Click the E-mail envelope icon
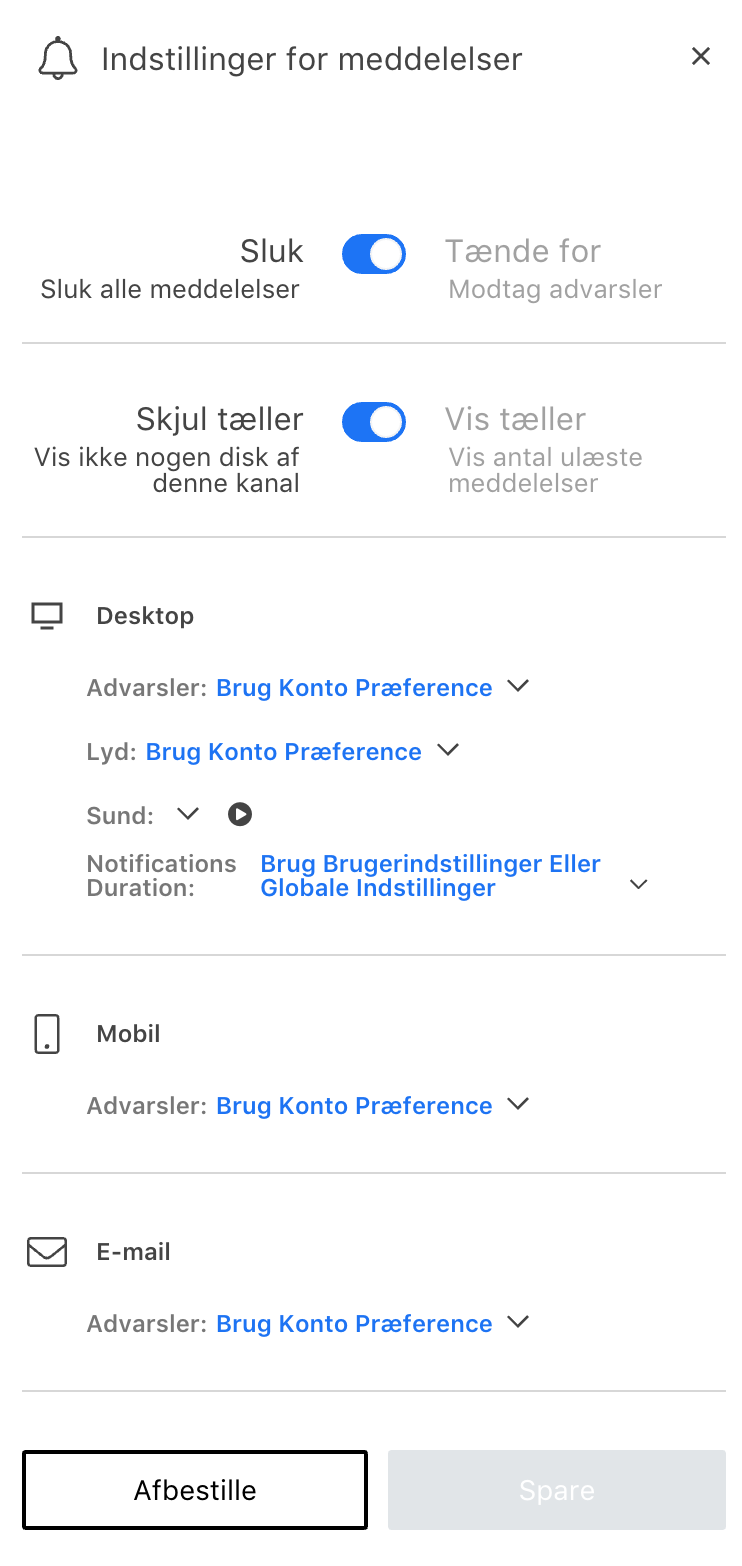 (46, 1251)
